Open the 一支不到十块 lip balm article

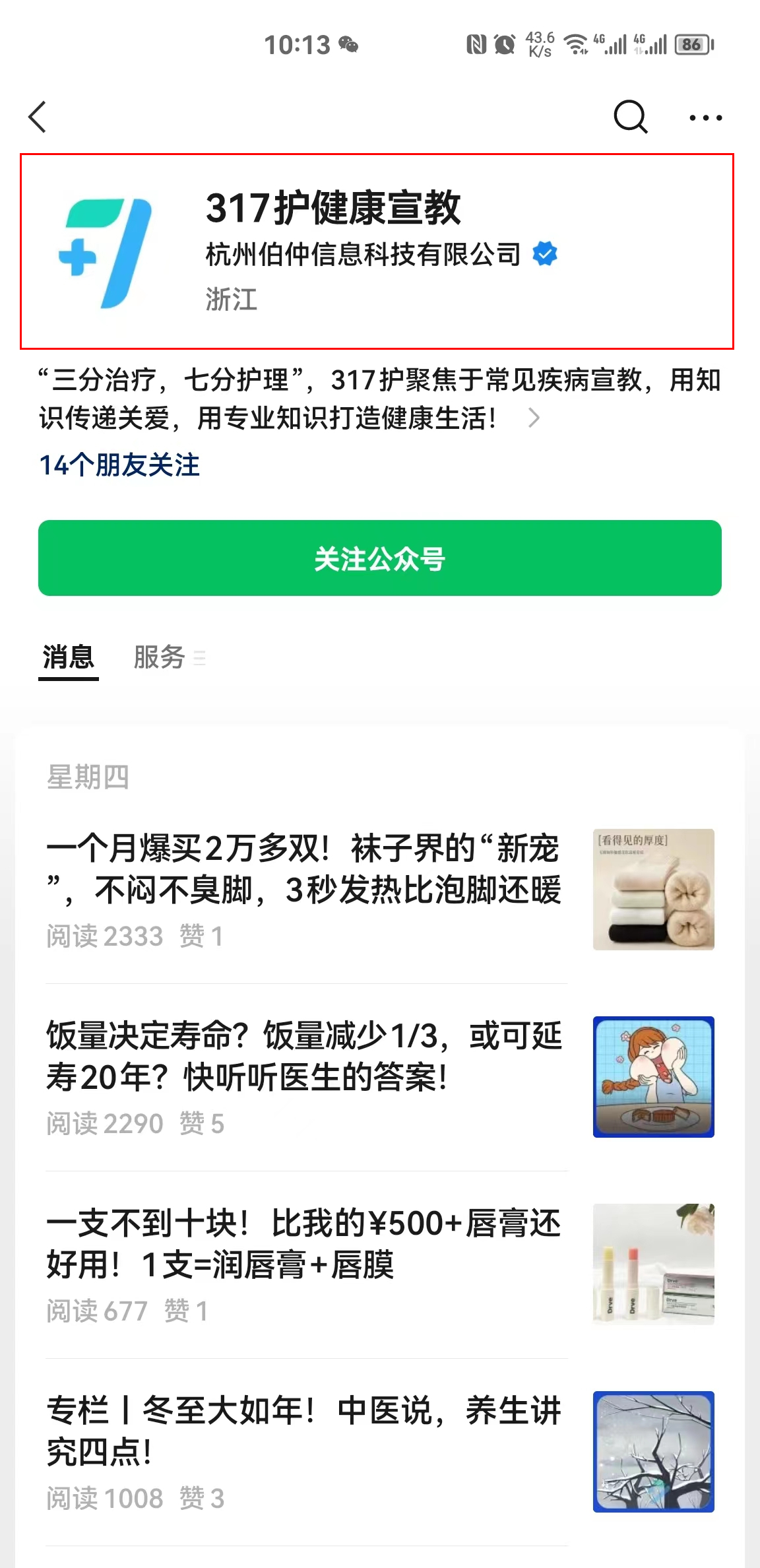[x=303, y=1245]
